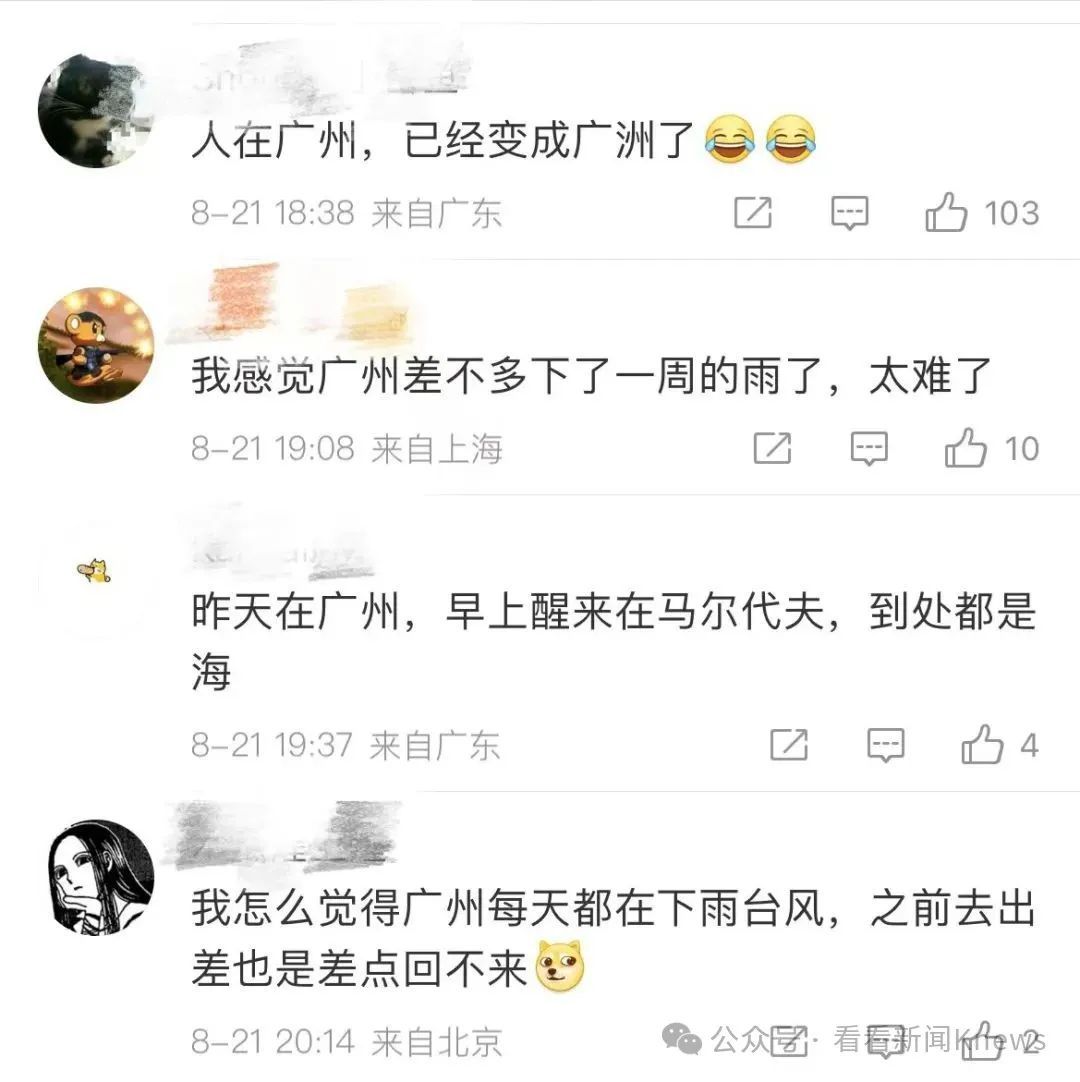
Task: Open the reply icon under the 马尔代夫 comment
Action: (884, 745)
